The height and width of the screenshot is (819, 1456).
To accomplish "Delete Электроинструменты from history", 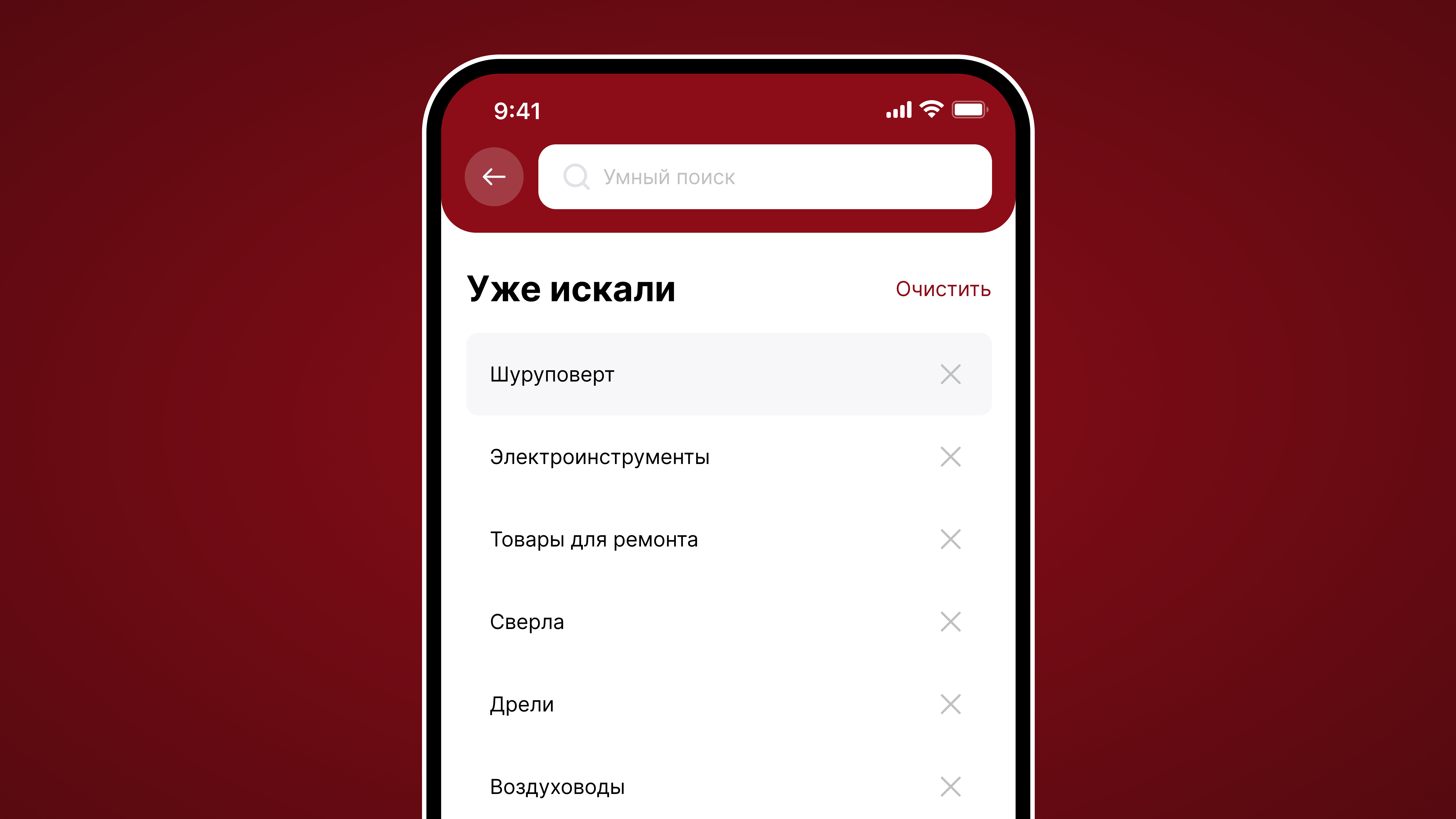I will point(950,457).
